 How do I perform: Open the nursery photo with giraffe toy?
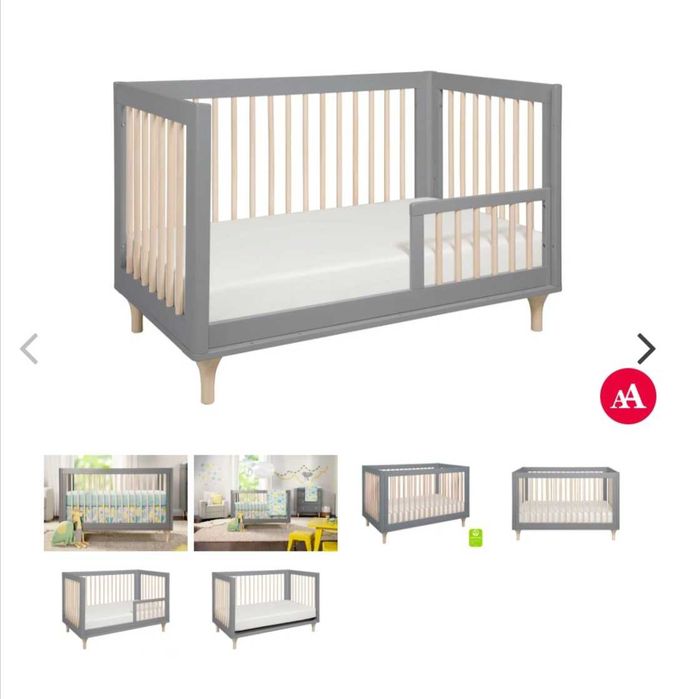[115, 503]
